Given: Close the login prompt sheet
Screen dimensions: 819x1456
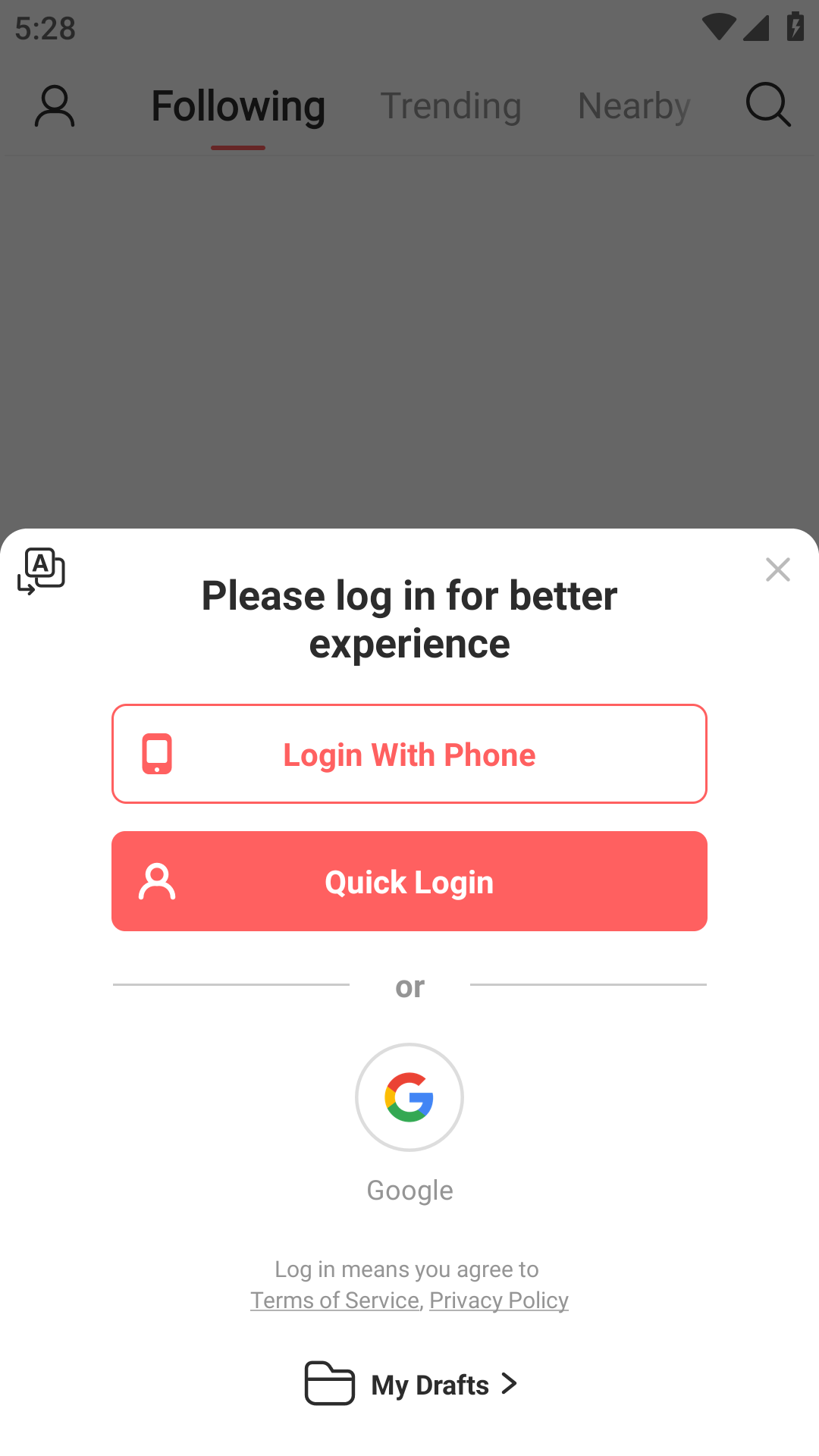Looking at the screenshot, I should (x=778, y=570).
